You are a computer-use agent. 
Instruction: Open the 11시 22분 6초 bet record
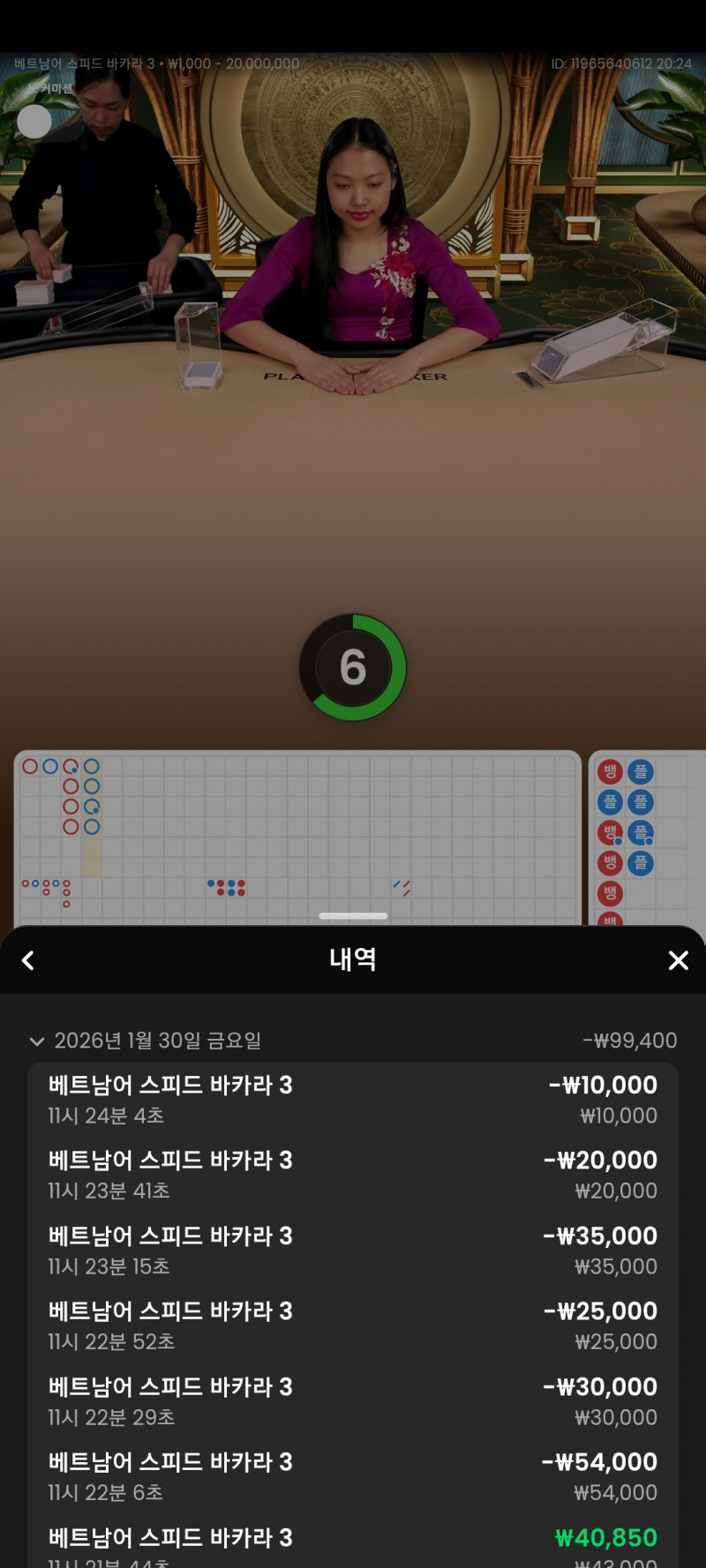coord(353,1476)
